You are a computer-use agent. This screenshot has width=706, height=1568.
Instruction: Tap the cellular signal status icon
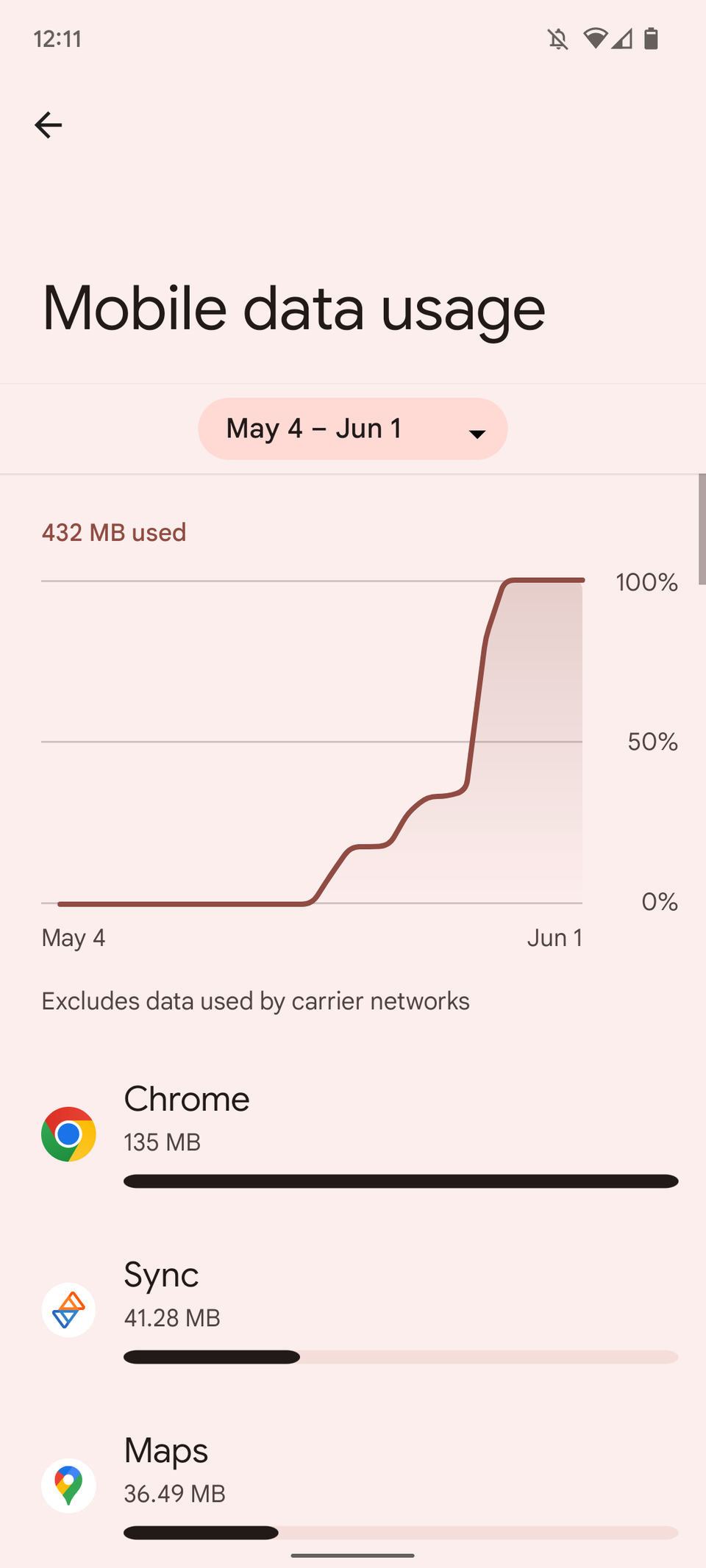click(624, 39)
